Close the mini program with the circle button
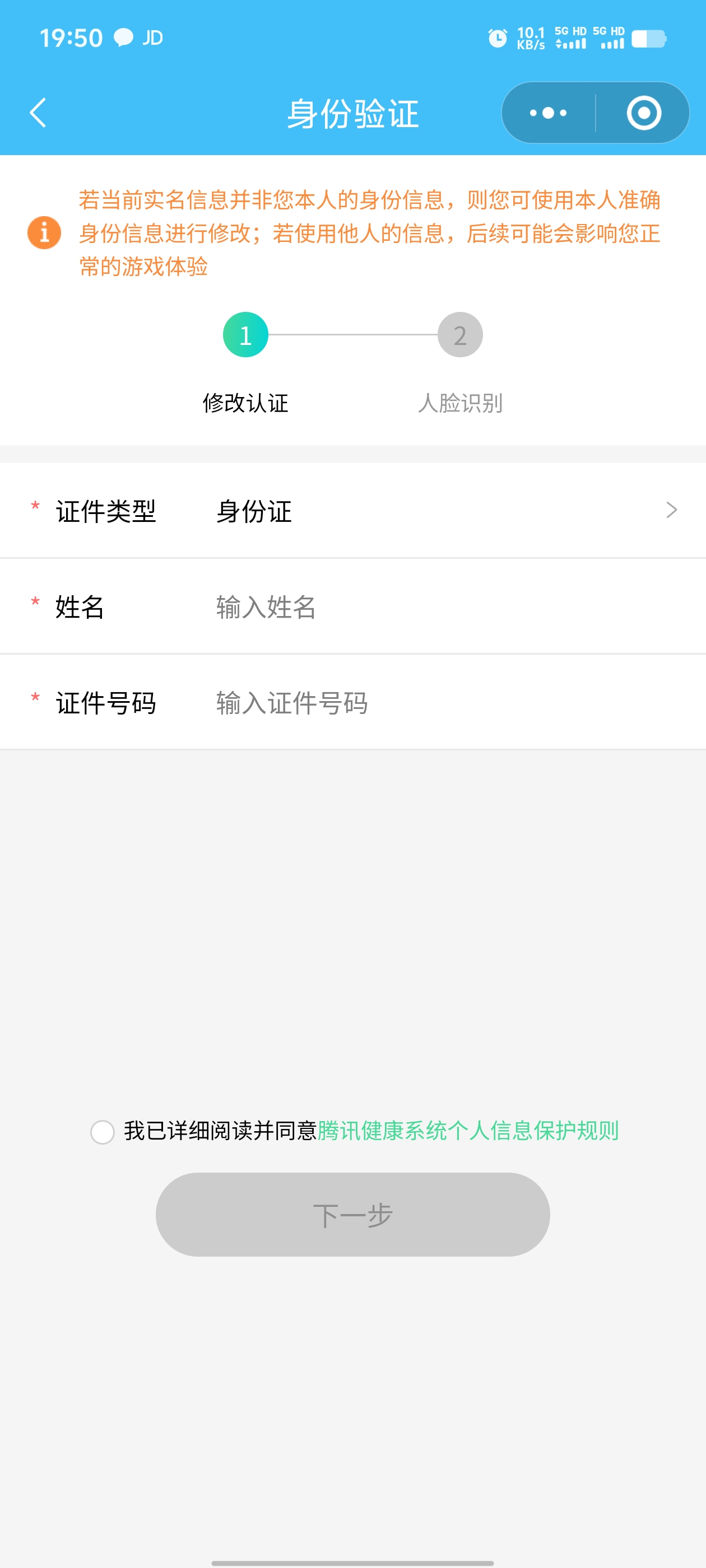Image resolution: width=706 pixels, height=1568 pixels. [643, 113]
